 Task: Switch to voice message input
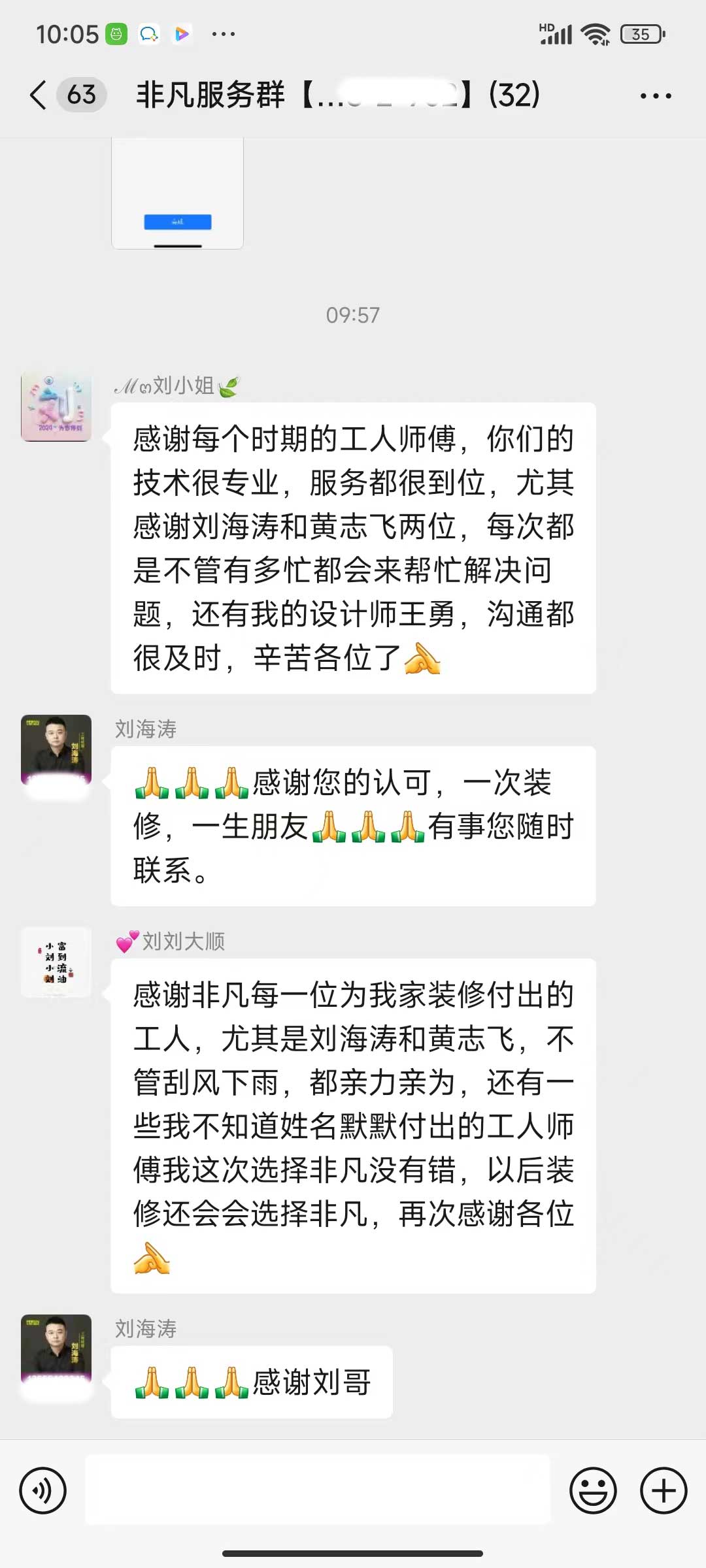(43, 1491)
